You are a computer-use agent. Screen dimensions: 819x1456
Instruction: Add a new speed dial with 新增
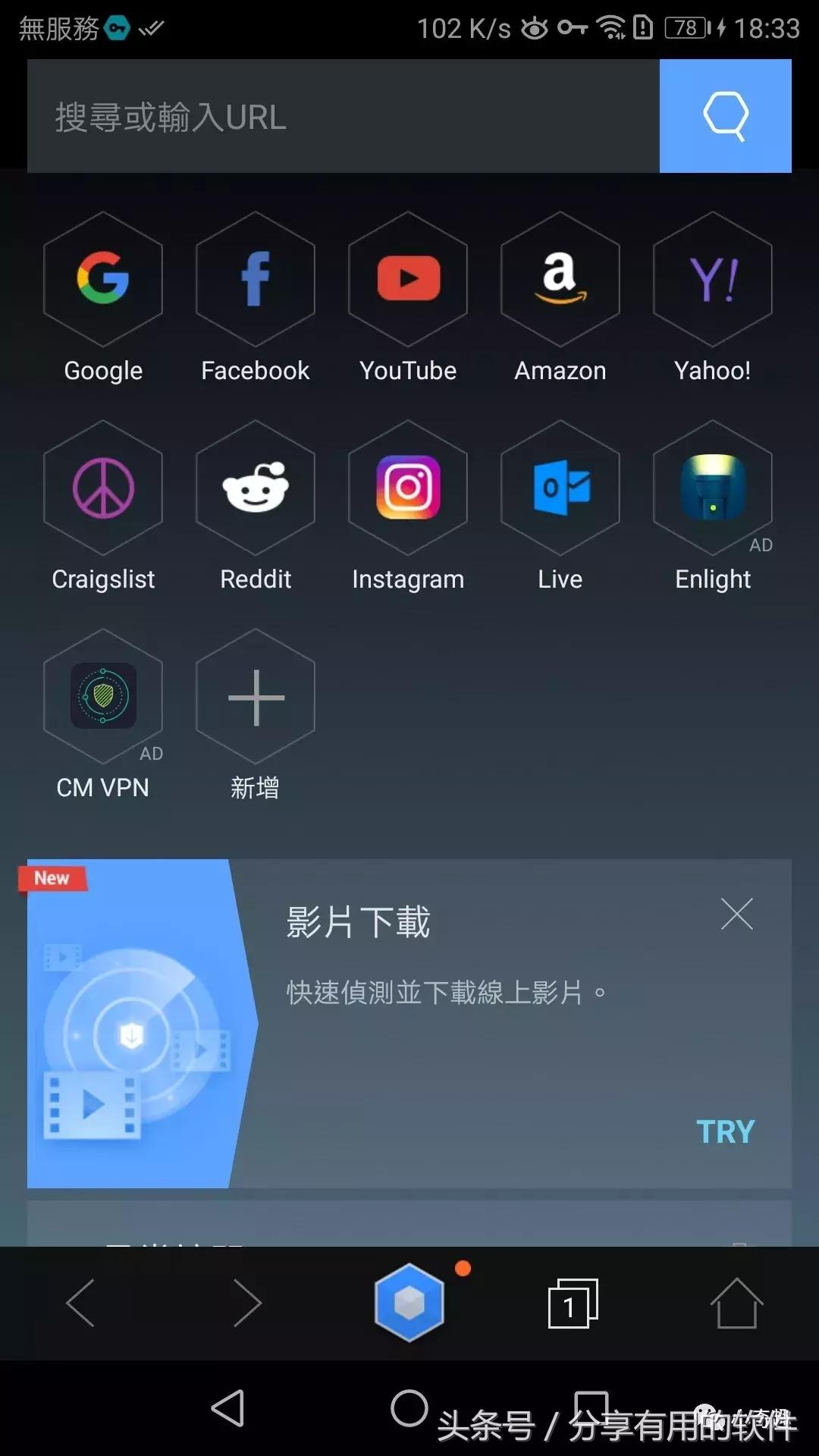(x=256, y=696)
